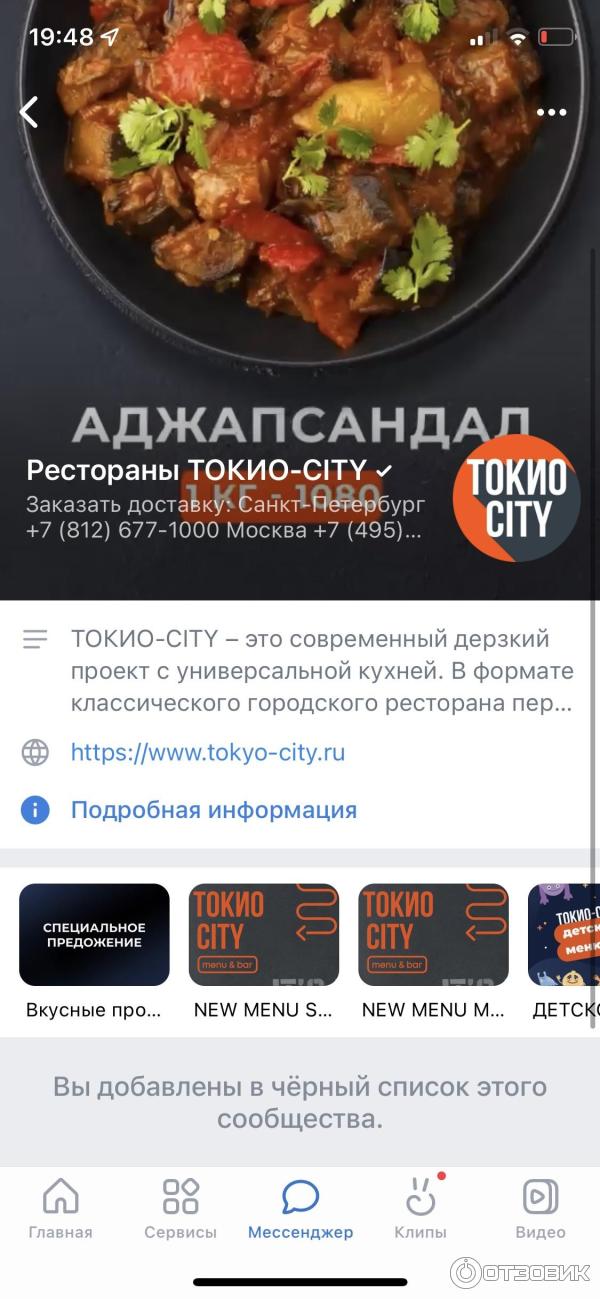The height and width of the screenshot is (1299, 600).
Task: Switch to the Клипы tab
Action: coord(420,1208)
